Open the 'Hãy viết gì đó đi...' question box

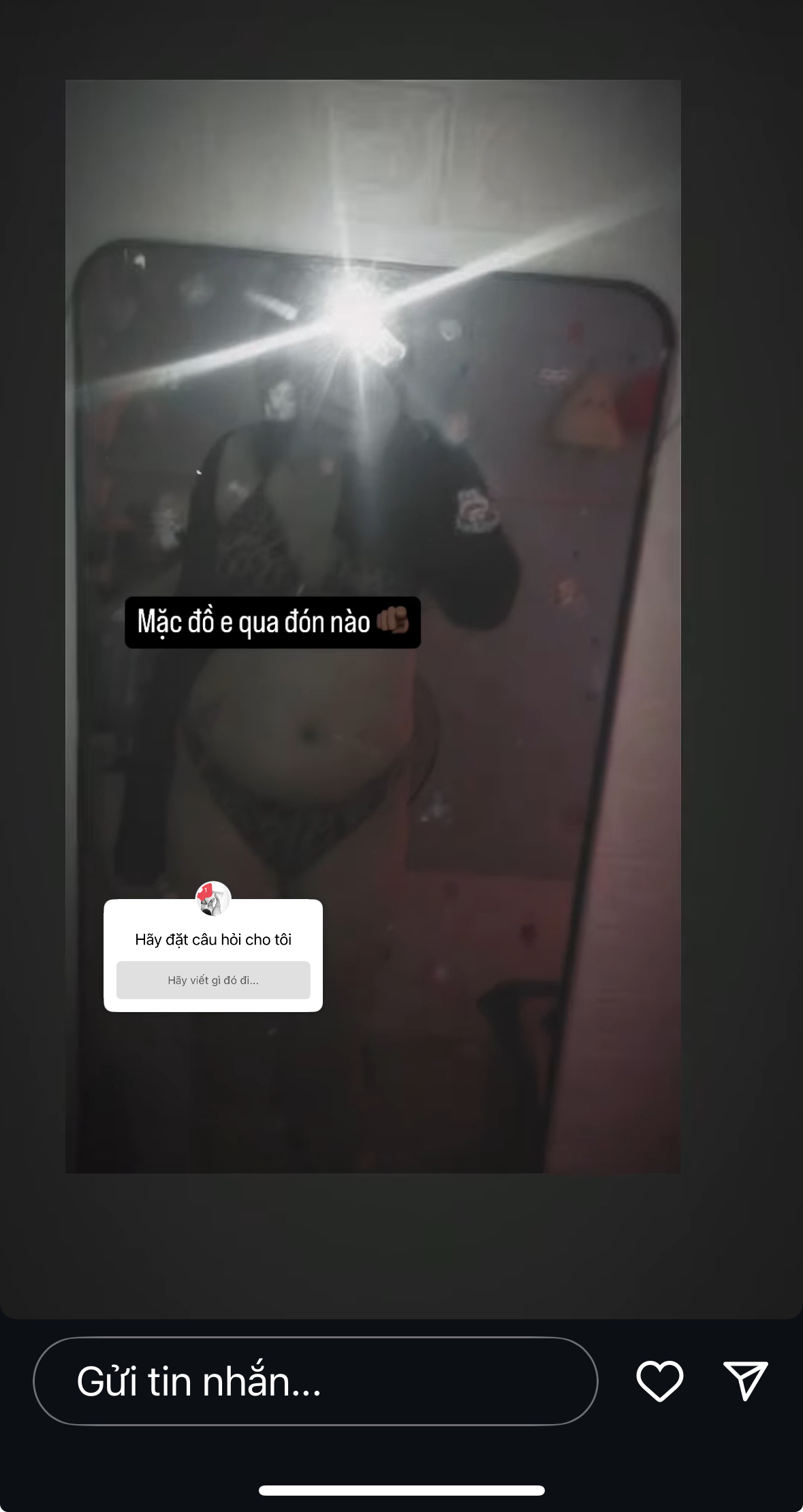213,980
